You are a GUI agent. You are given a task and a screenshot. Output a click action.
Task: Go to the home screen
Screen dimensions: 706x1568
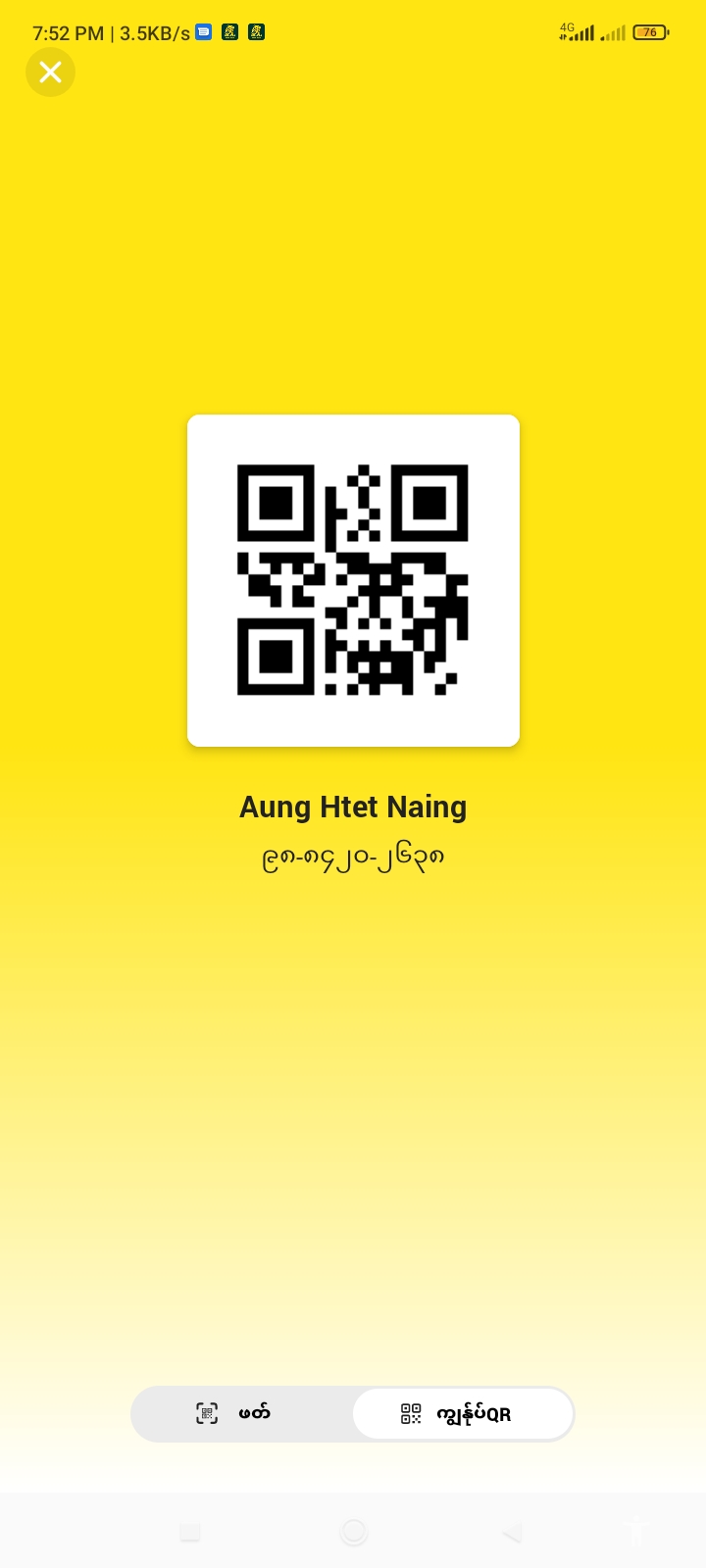pos(353,1533)
